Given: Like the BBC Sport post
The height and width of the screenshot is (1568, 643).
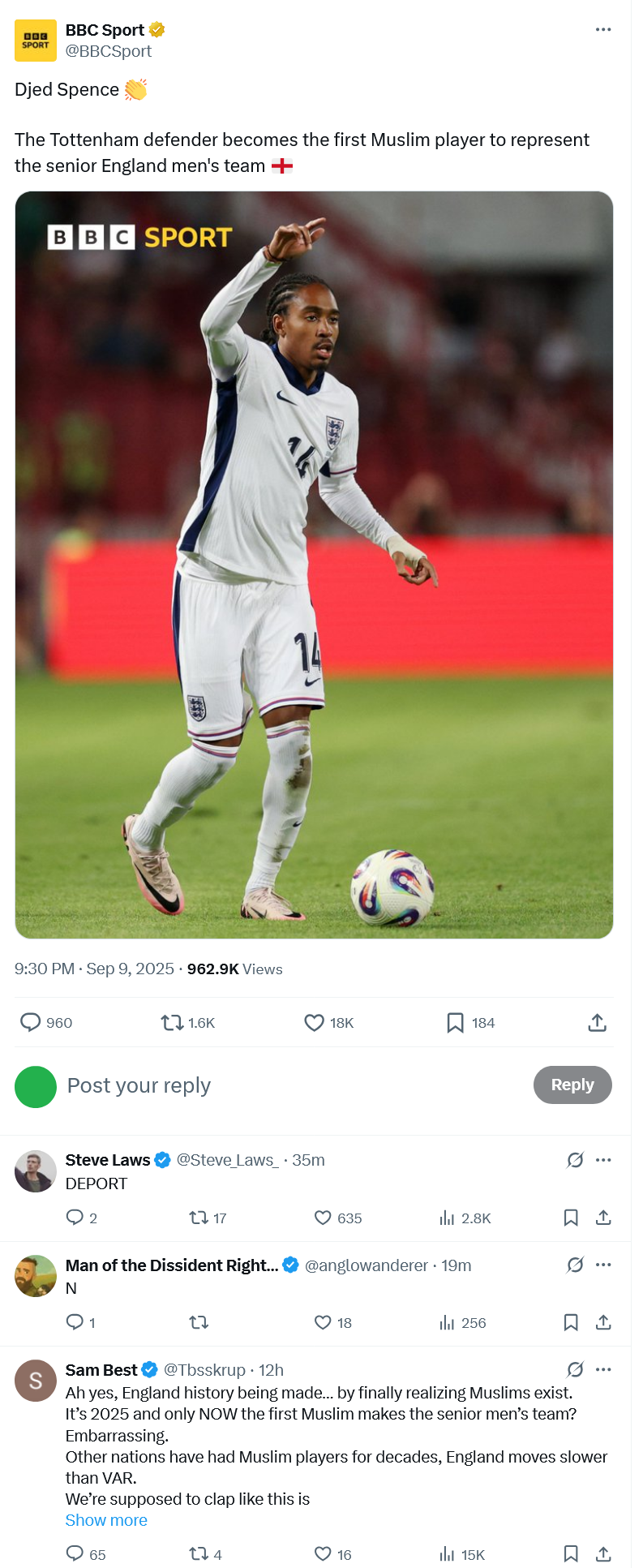Looking at the screenshot, I should [315, 1022].
